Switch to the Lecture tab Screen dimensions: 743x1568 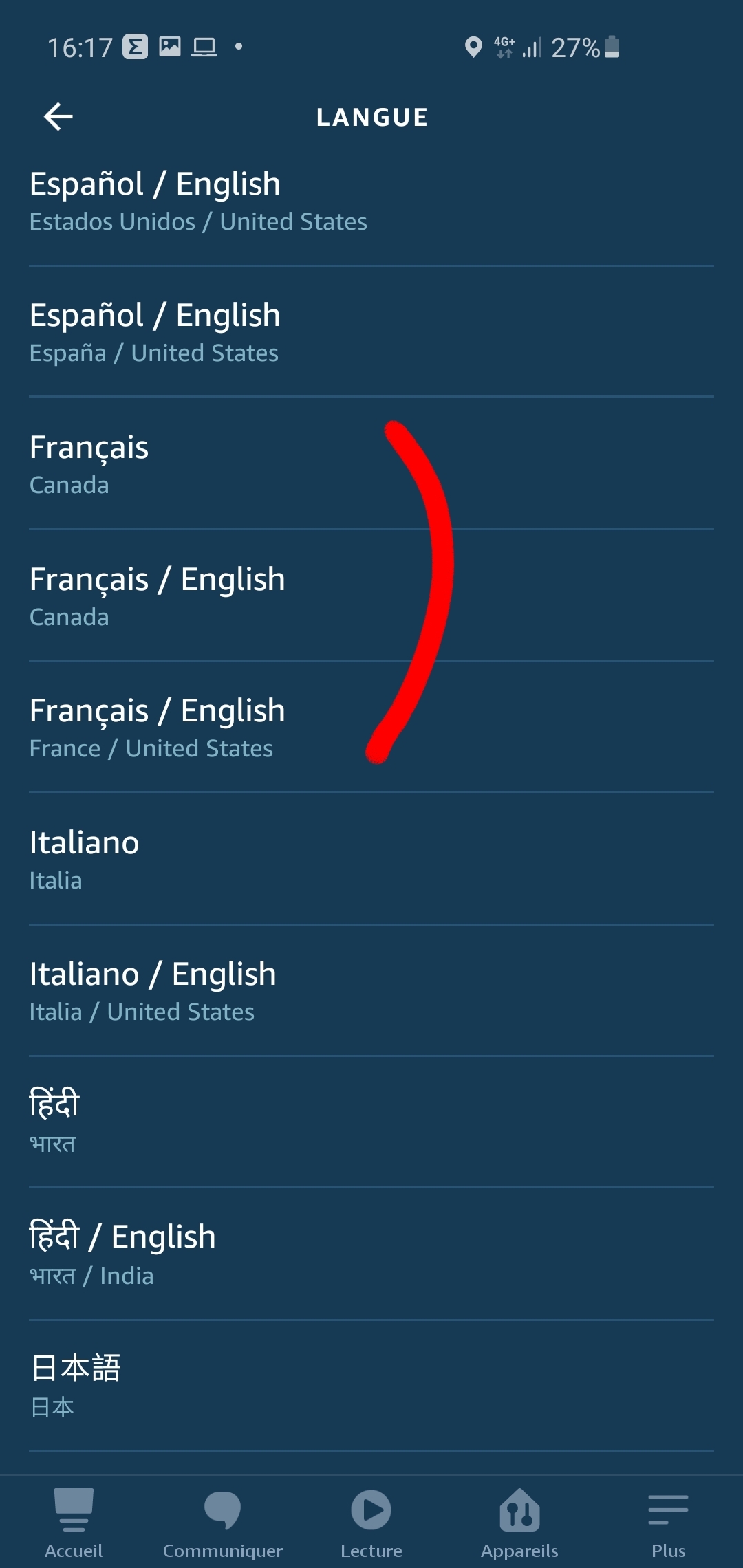(x=371, y=1522)
